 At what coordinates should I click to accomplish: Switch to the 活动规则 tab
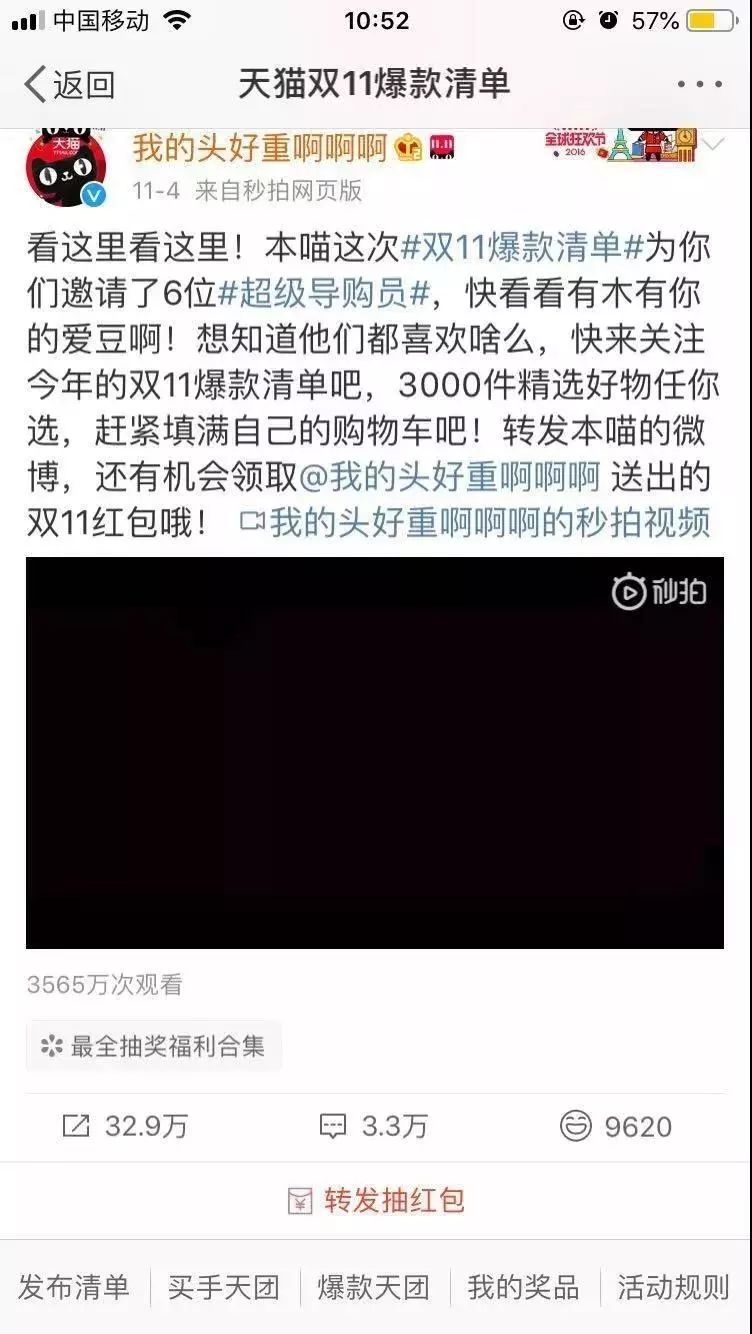674,1287
